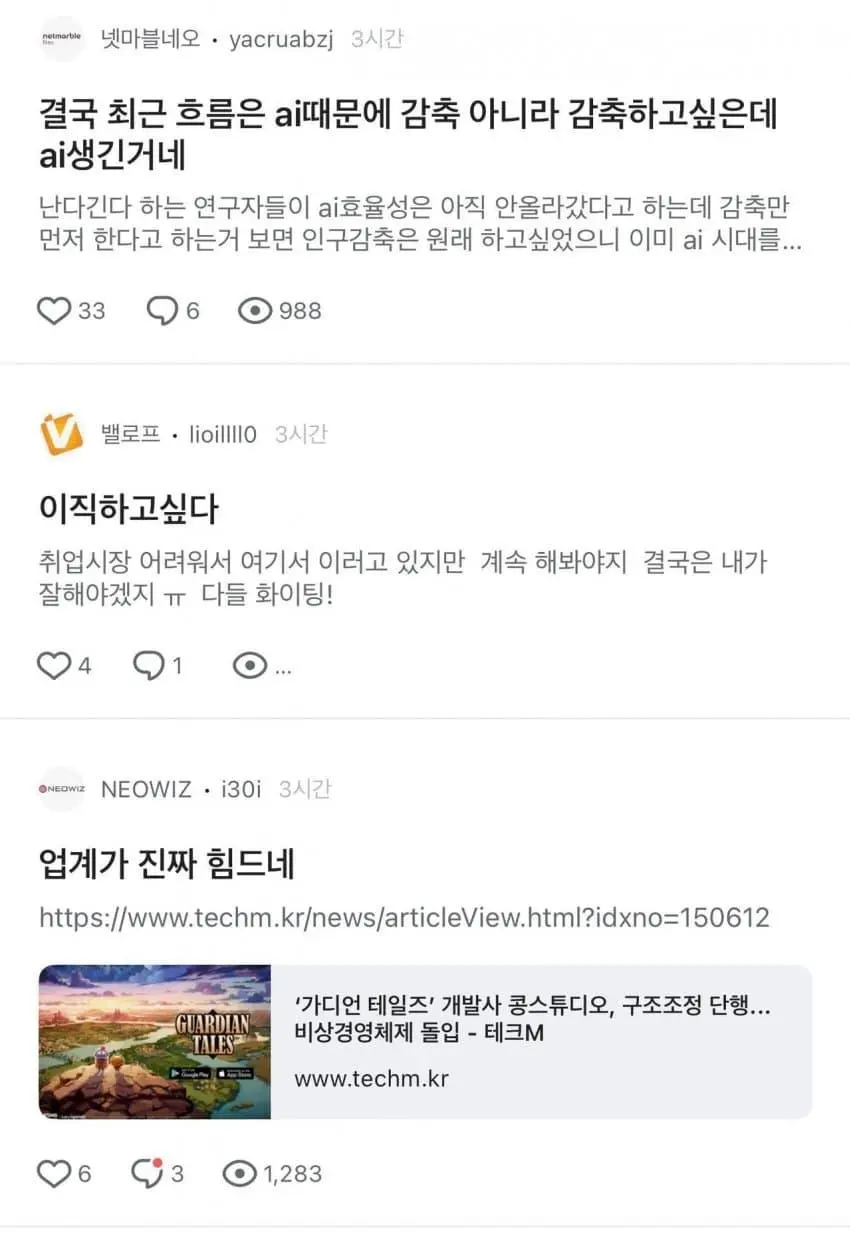
Task: Open the comment icon on the 밸로프 post
Action: [x=153, y=664]
